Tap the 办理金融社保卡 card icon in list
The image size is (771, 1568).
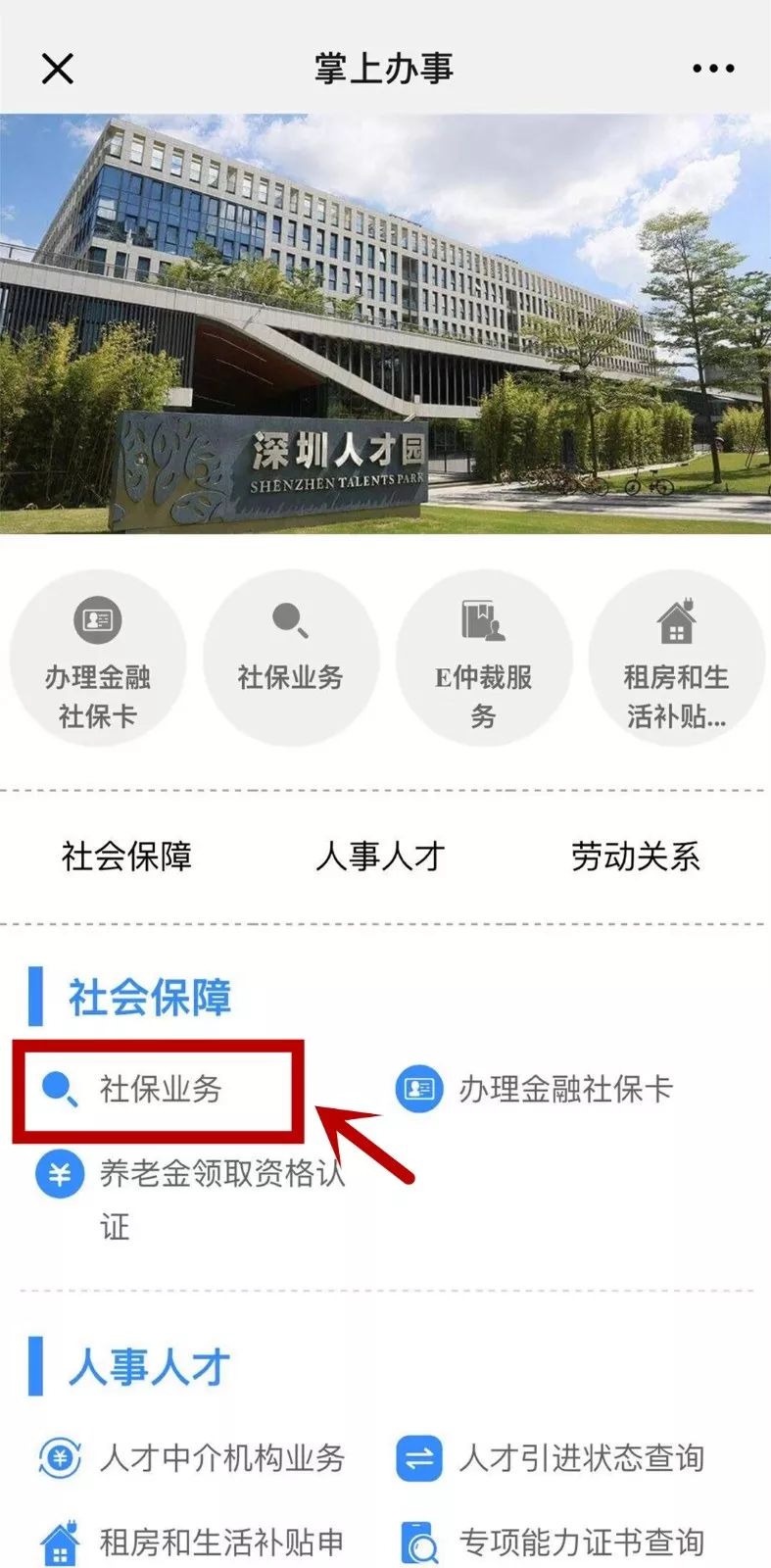pyautogui.click(x=416, y=1086)
